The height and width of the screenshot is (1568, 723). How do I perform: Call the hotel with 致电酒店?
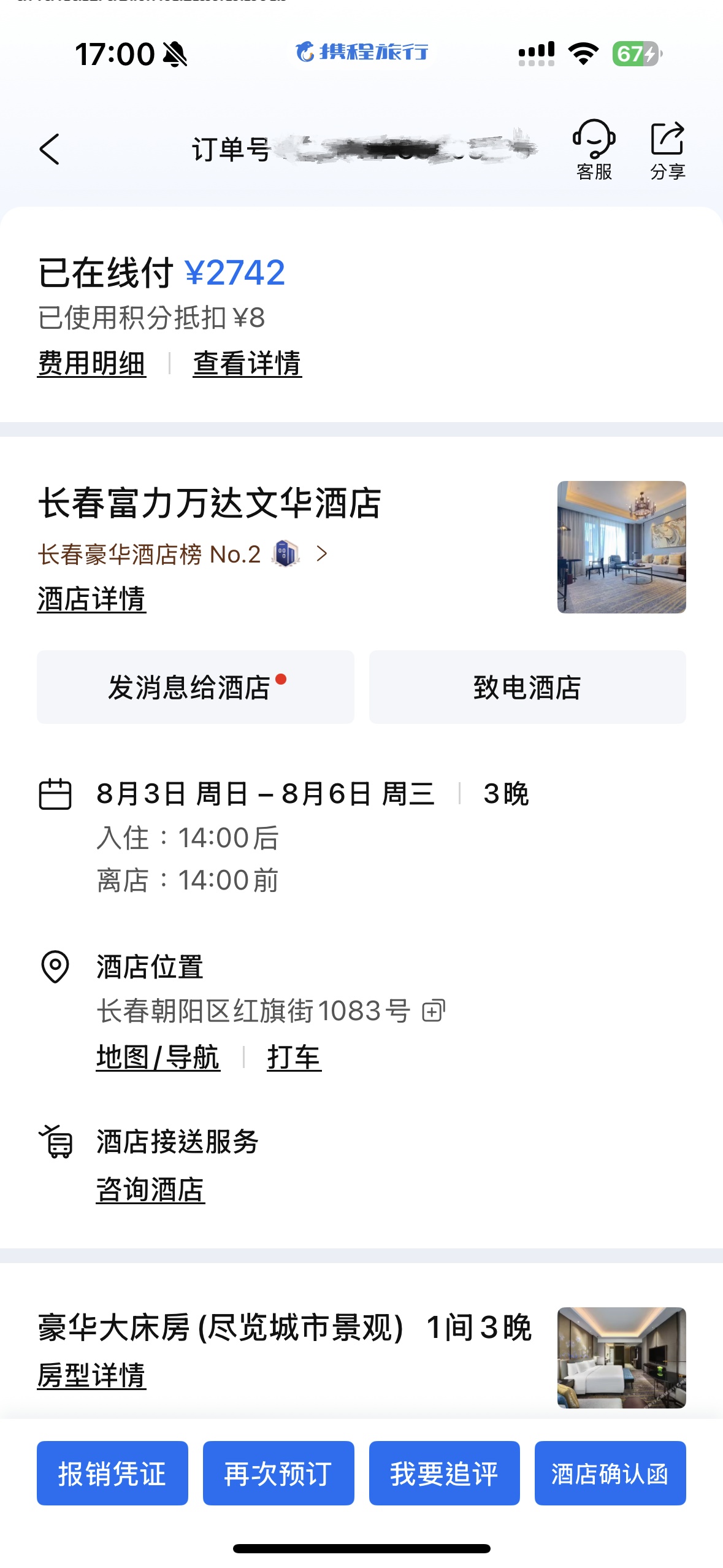(x=527, y=687)
